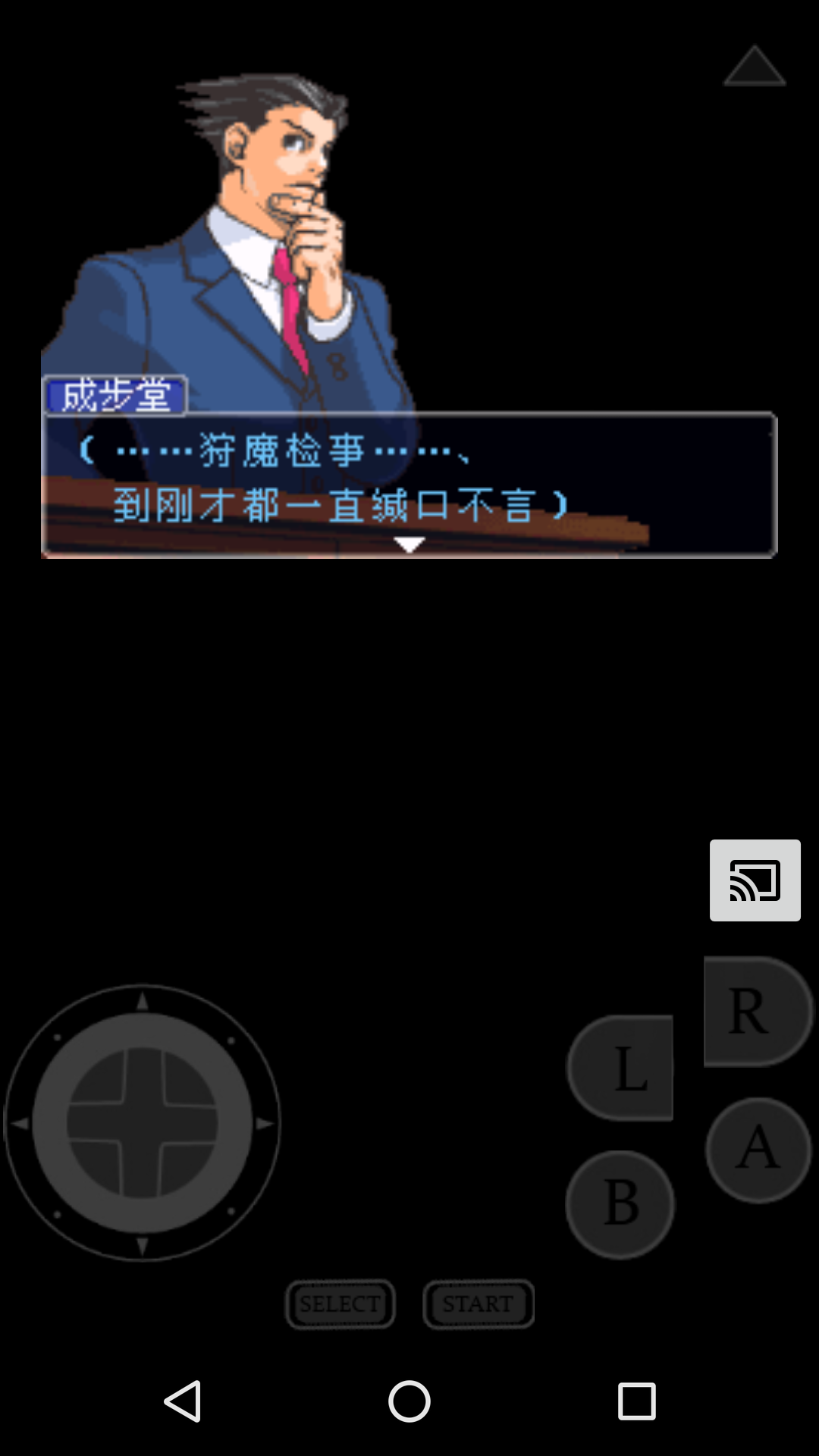The height and width of the screenshot is (1456, 819).
Task: Tap the directional pad control
Action: click(143, 1123)
